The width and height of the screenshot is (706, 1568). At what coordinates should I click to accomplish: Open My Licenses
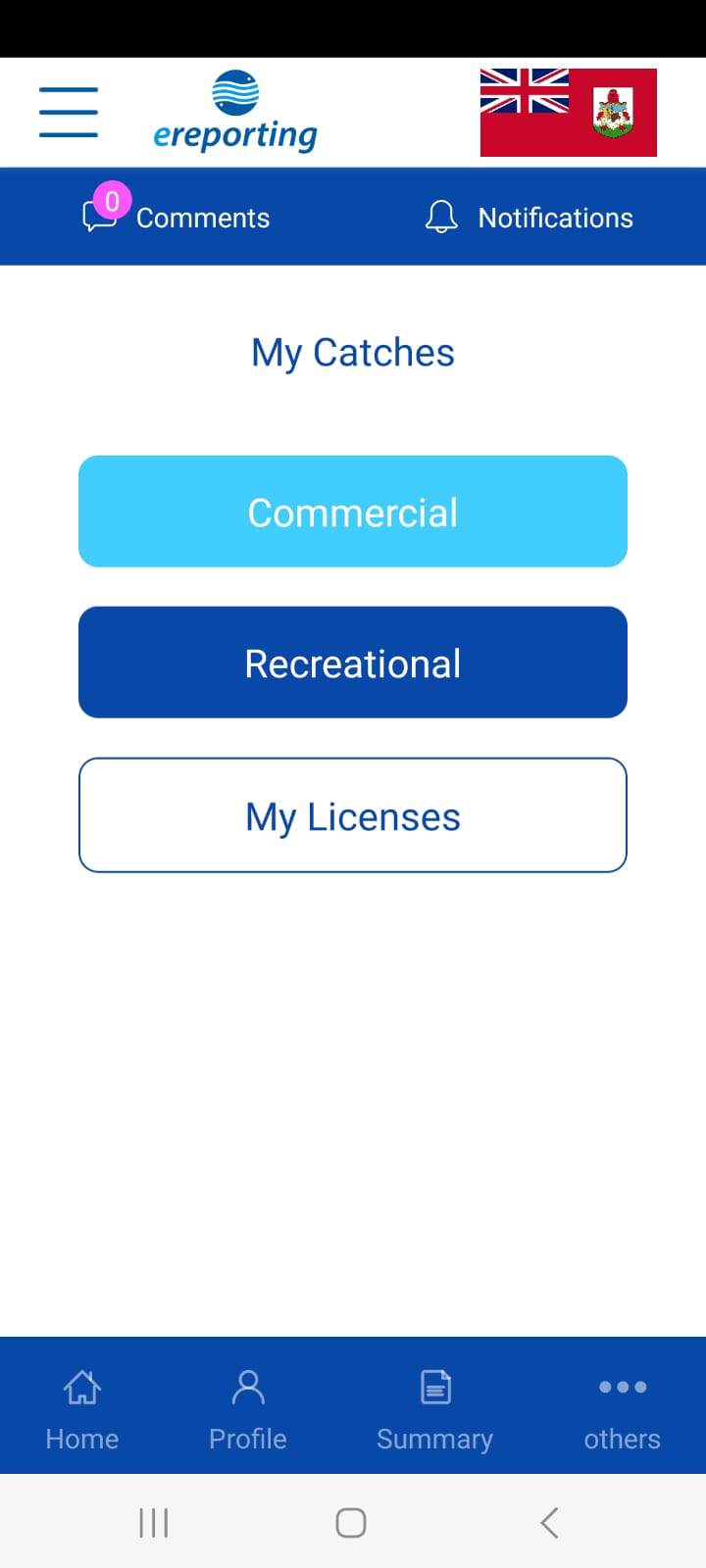[x=353, y=815]
